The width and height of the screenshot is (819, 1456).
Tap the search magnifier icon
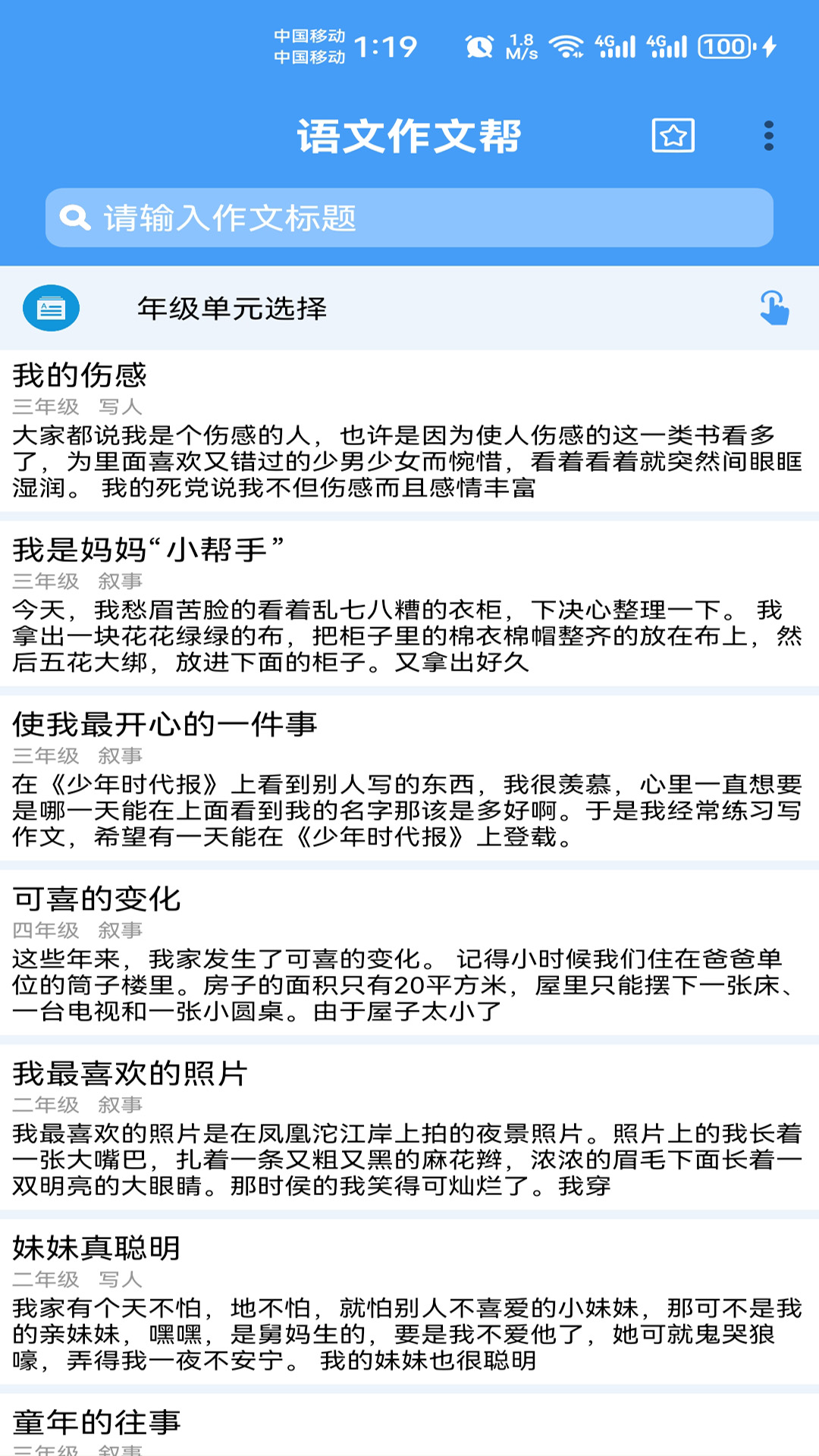(x=74, y=218)
